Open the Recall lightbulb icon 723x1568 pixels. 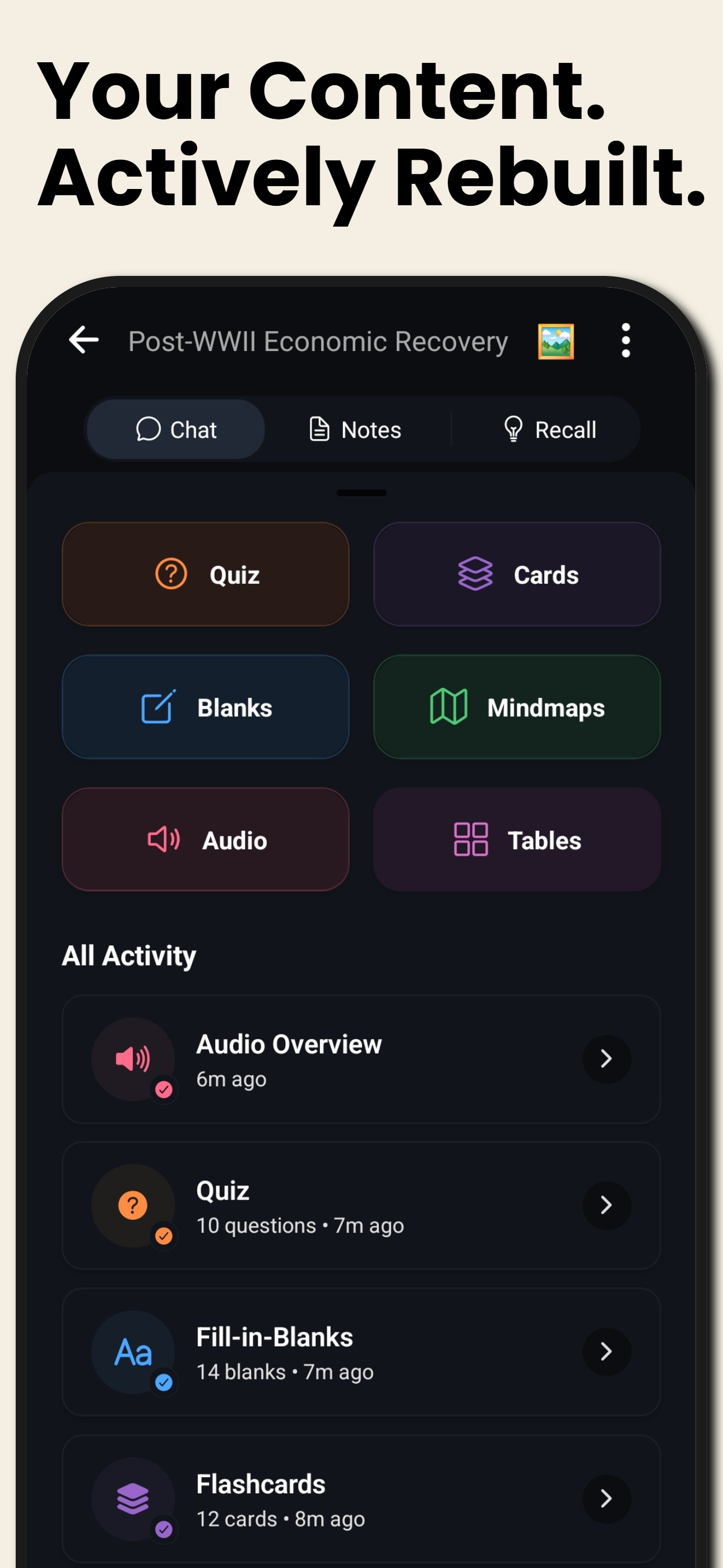coord(512,429)
